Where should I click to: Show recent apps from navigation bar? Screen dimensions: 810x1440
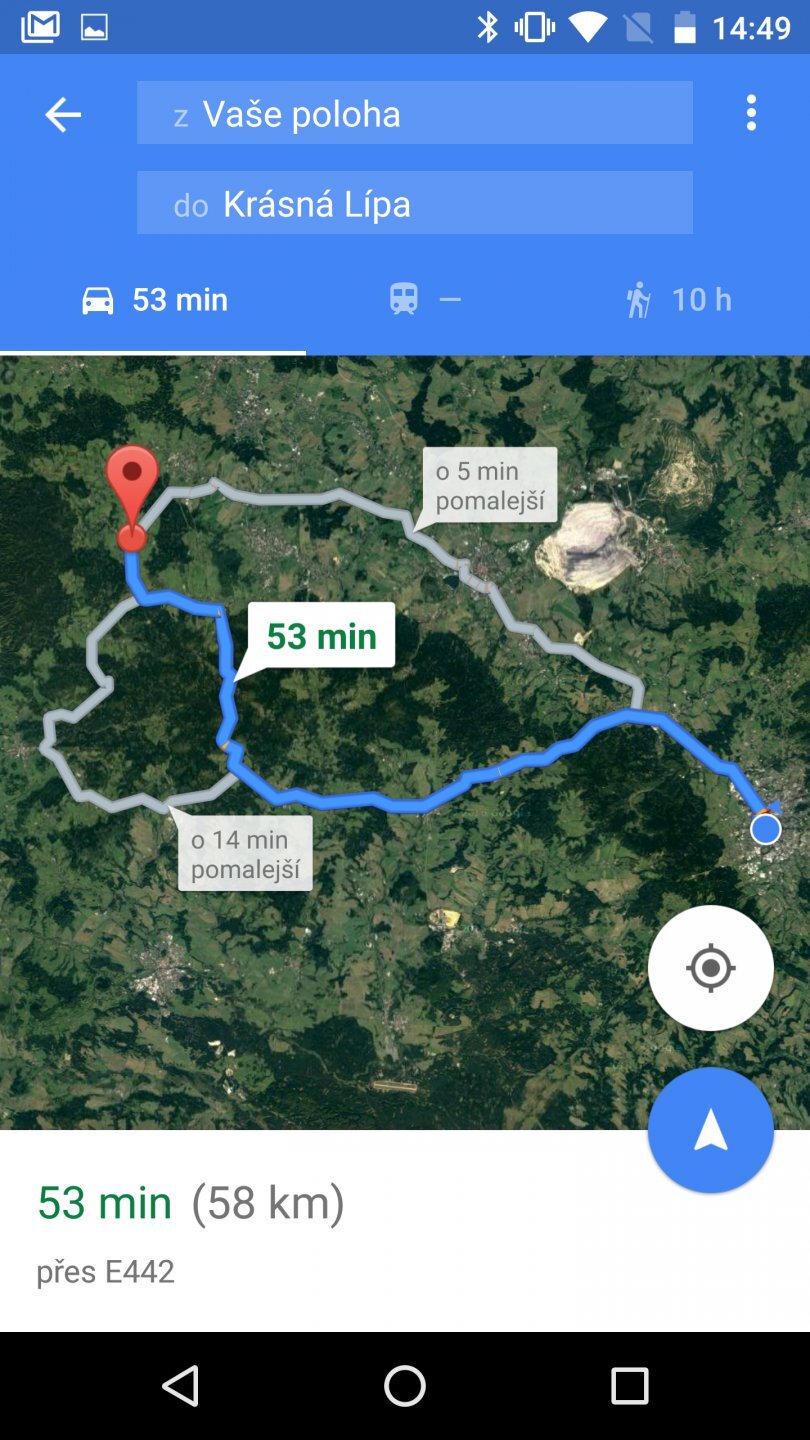(x=630, y=1386)
